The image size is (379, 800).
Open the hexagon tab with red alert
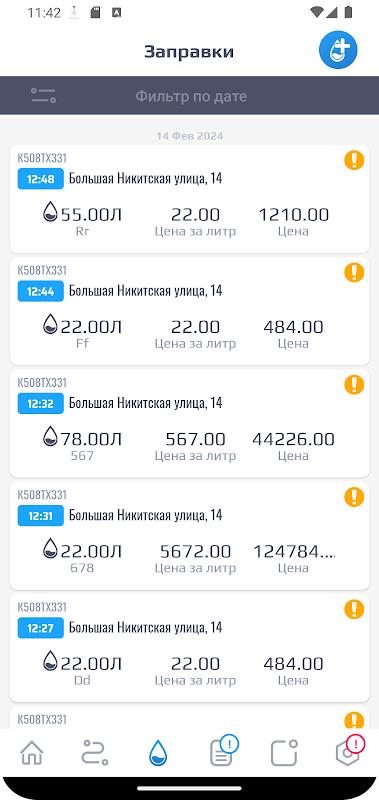tap(350, 751)
